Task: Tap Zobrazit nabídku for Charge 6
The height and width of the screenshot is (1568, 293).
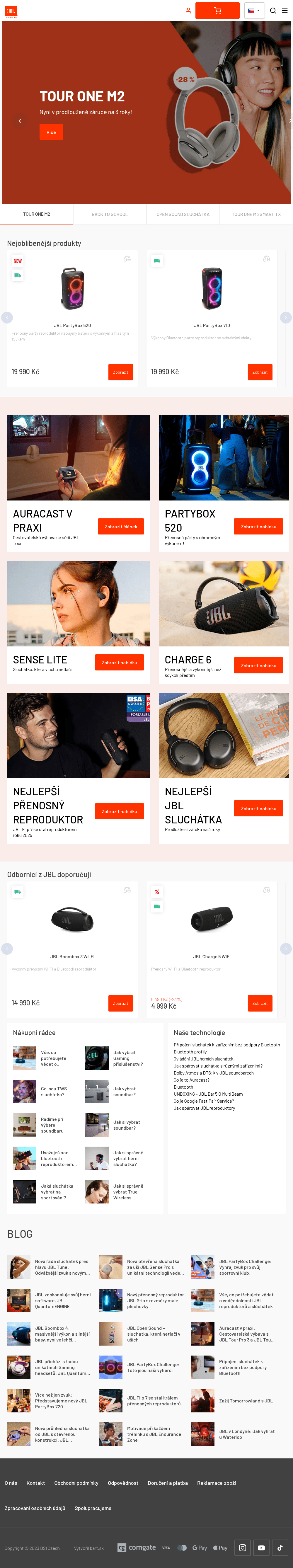Action: tap(258, 665)
